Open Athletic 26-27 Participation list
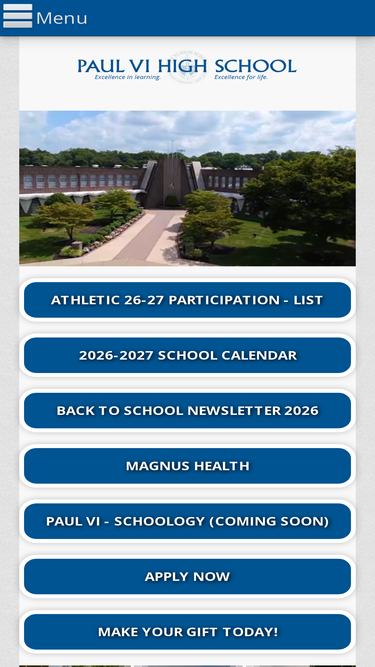This screenshot has width=375, height=667. coord(188,300)
